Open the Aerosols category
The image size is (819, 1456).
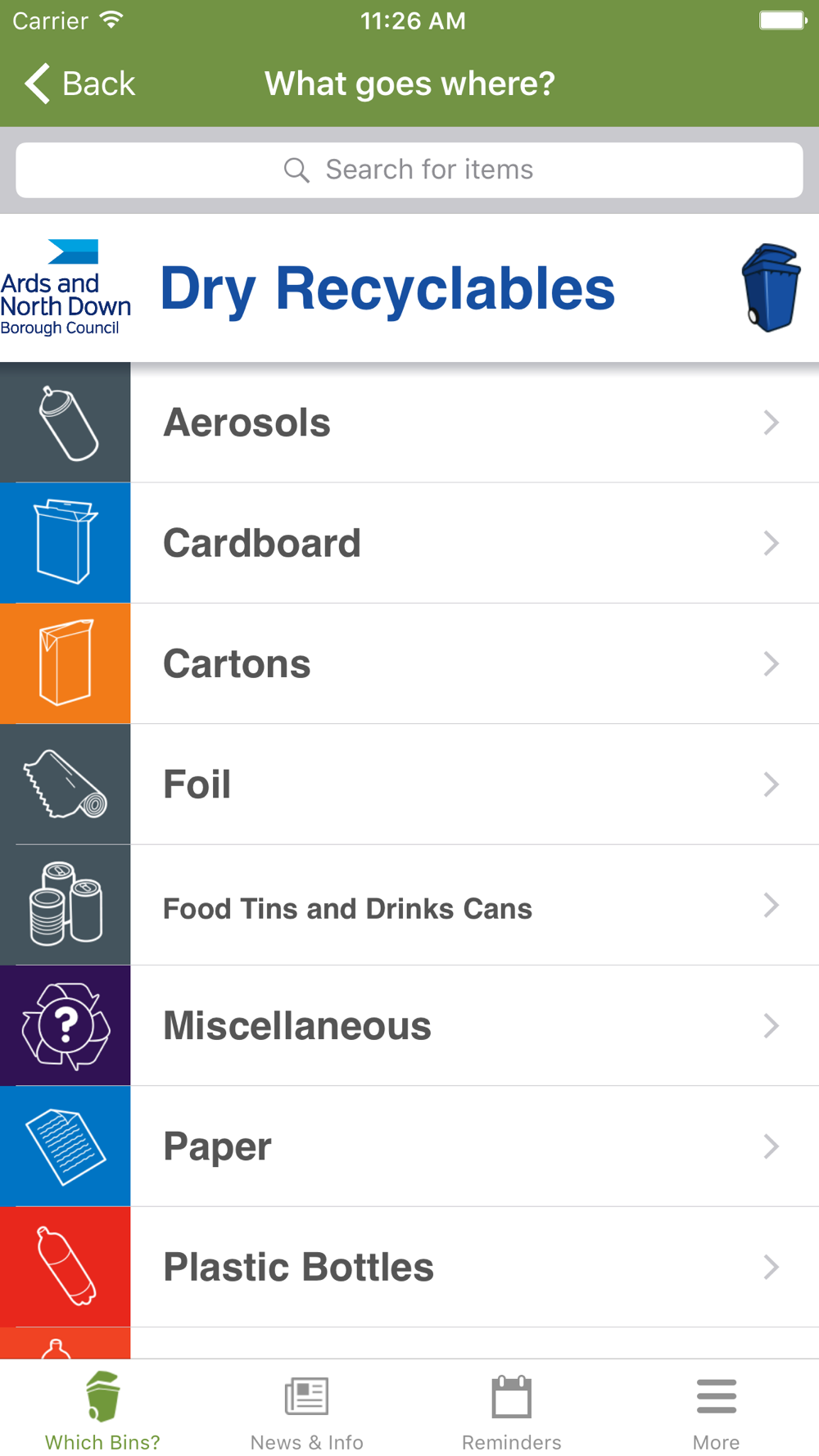pos(409,423)
